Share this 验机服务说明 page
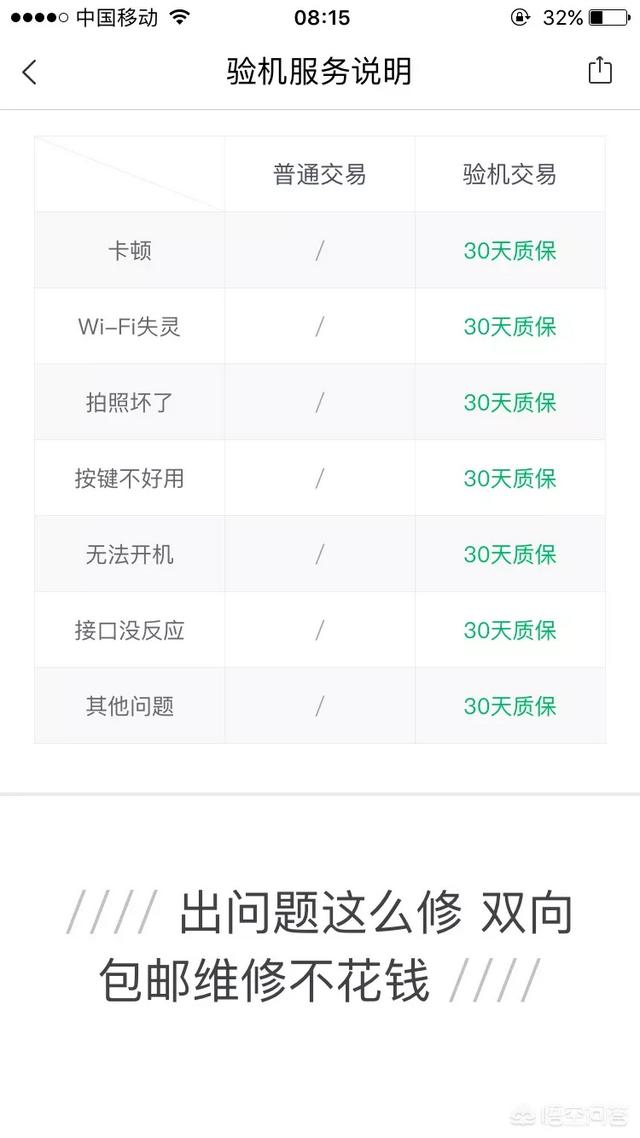Viewport: 640px width, 1138px height. click(x=600, y=70)
